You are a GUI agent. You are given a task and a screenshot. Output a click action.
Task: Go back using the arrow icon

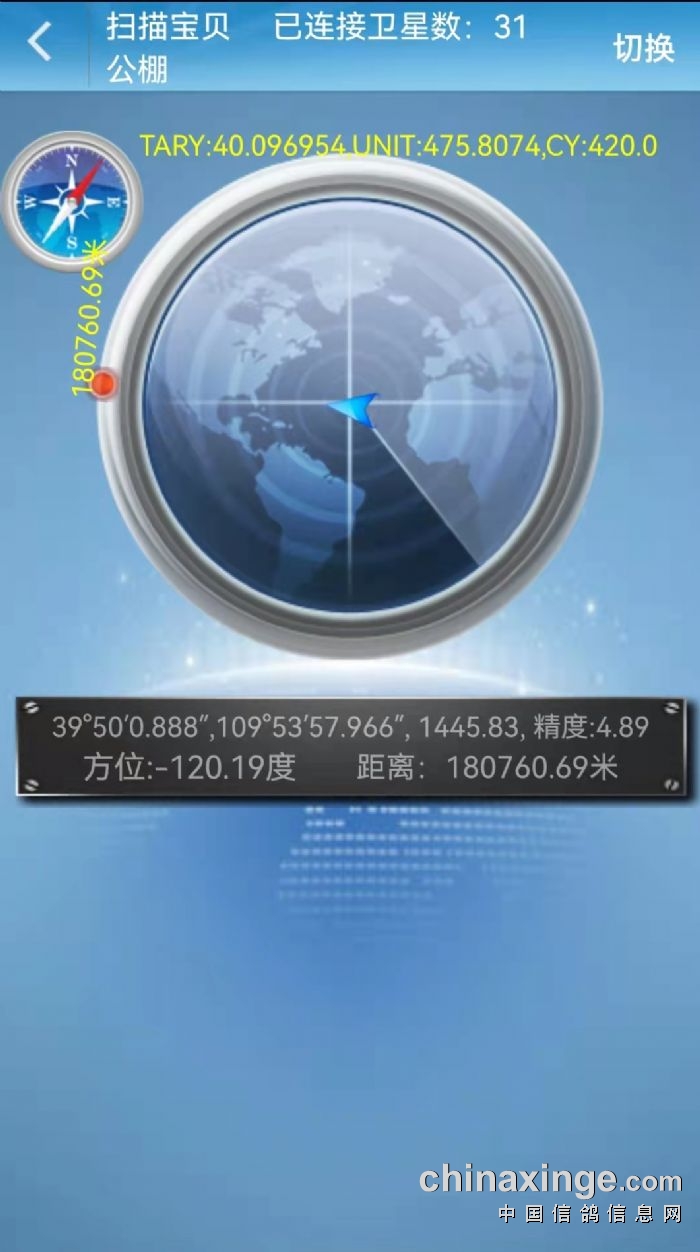(40, 43)
